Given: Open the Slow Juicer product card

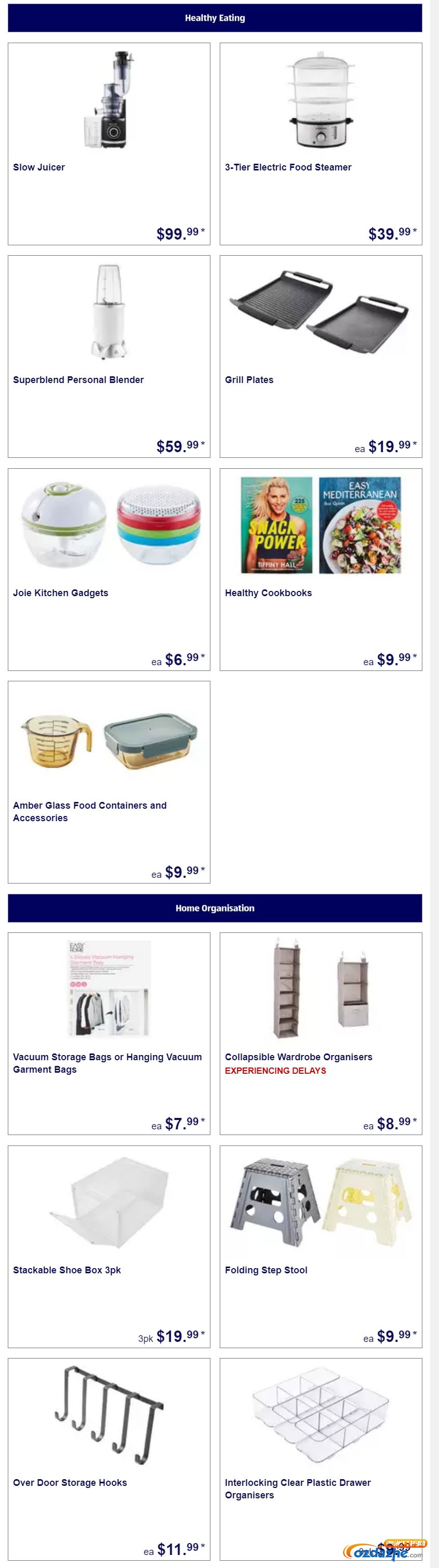Looking at the screenshot, I should click(109, 143).
